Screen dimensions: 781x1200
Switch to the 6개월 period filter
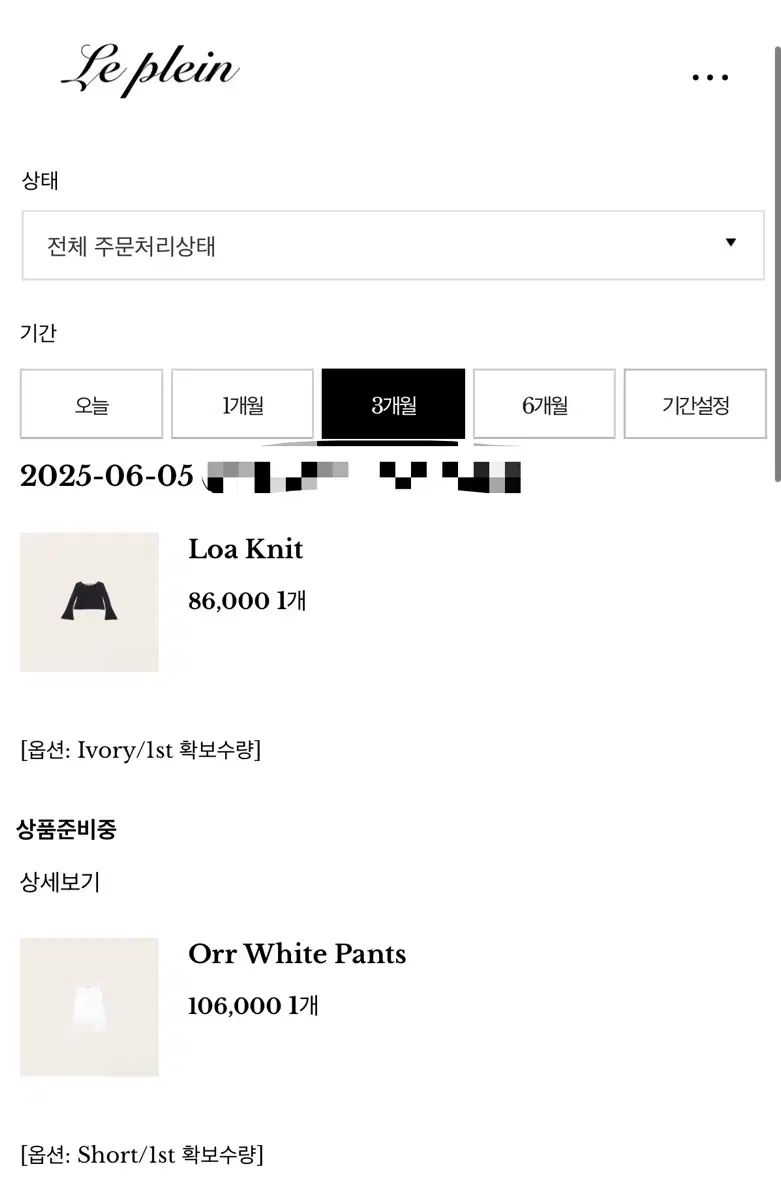[x=544, y=405]
